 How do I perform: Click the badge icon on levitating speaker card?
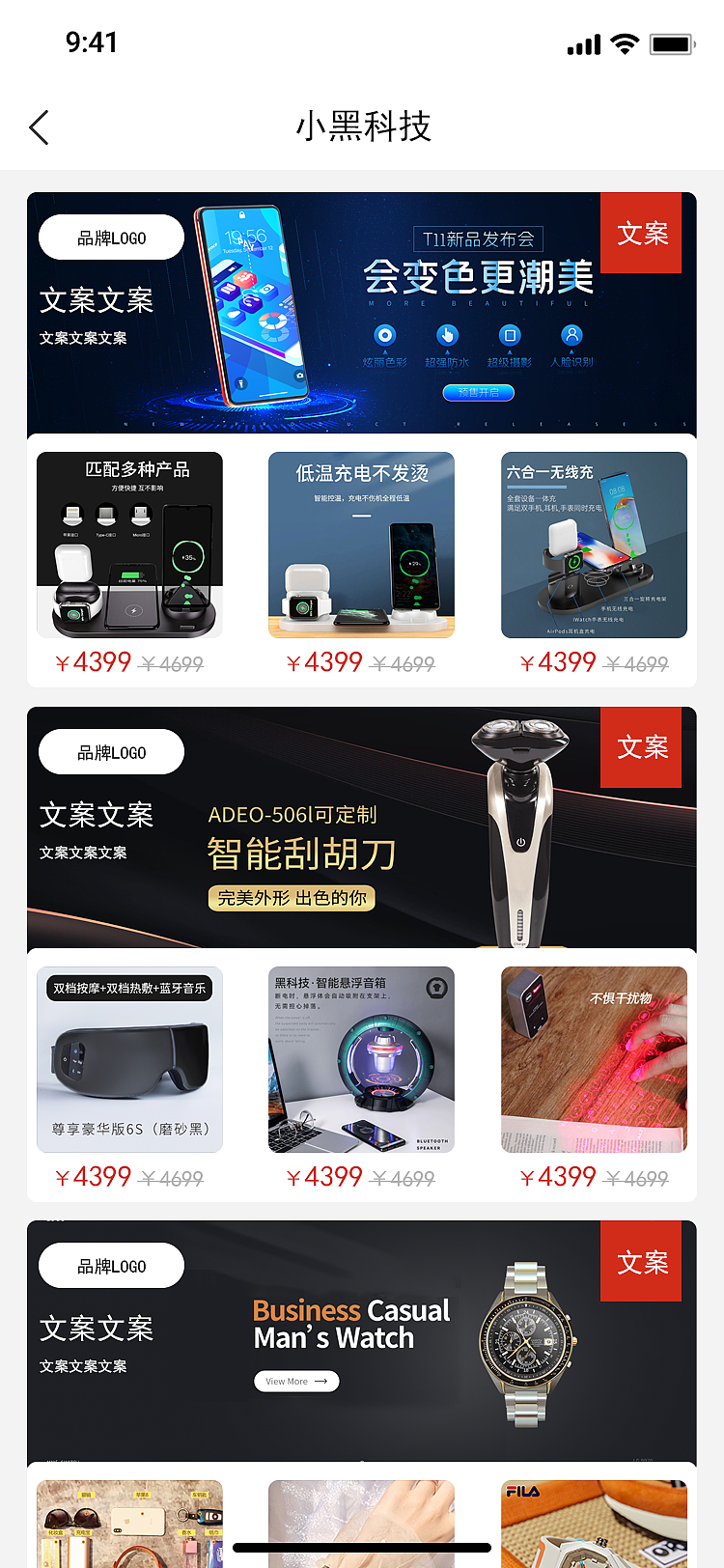(436, 990)
